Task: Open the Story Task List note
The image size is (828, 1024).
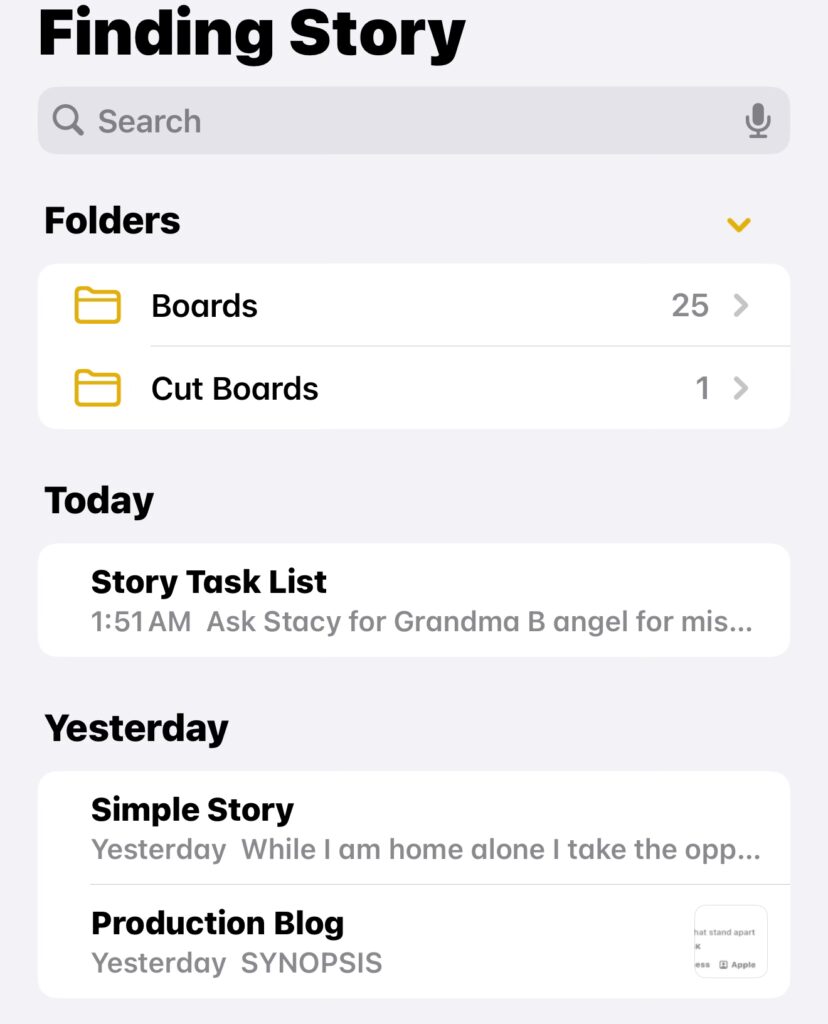Action: 413,600
